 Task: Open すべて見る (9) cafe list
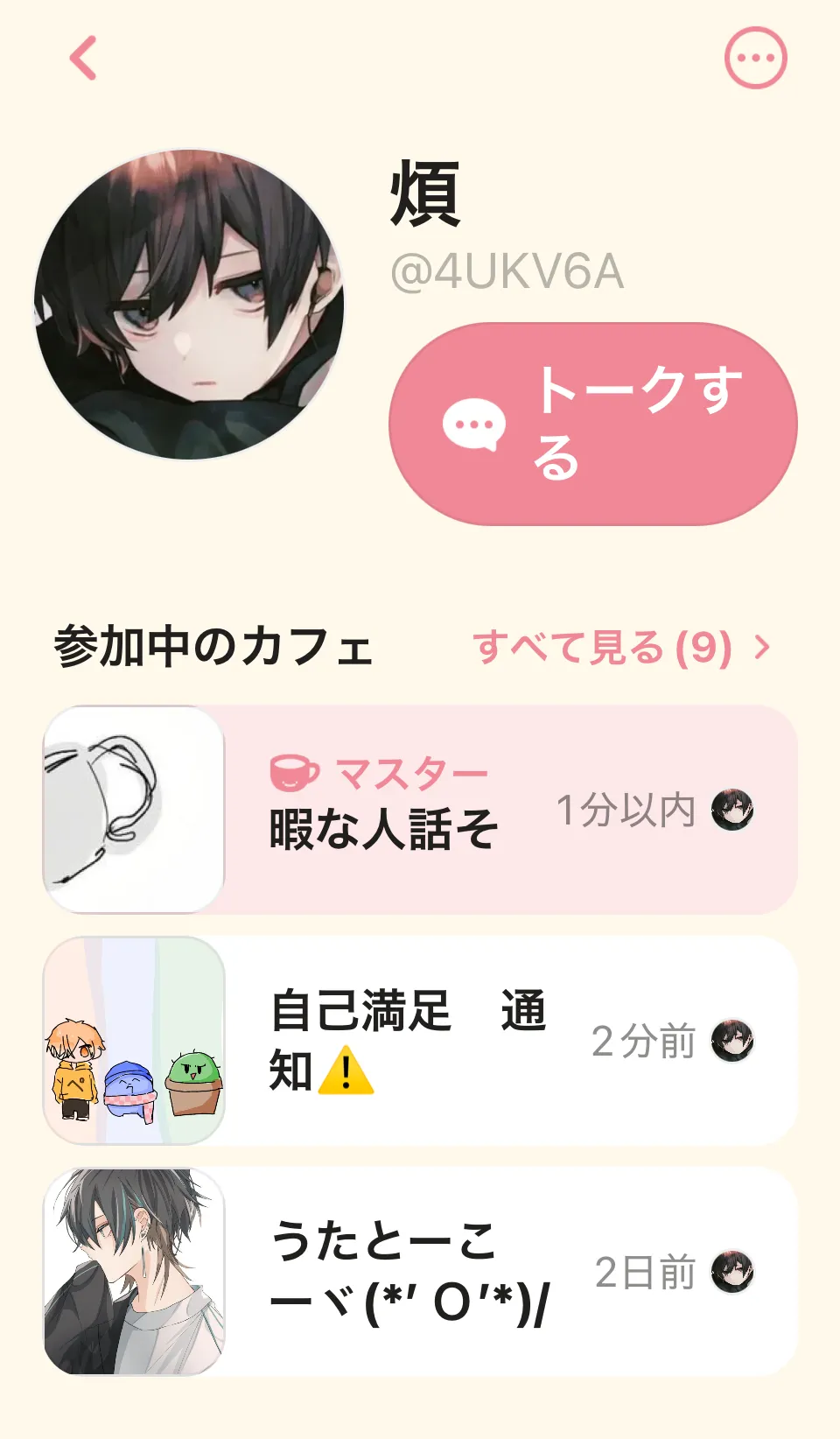[621, 648]
